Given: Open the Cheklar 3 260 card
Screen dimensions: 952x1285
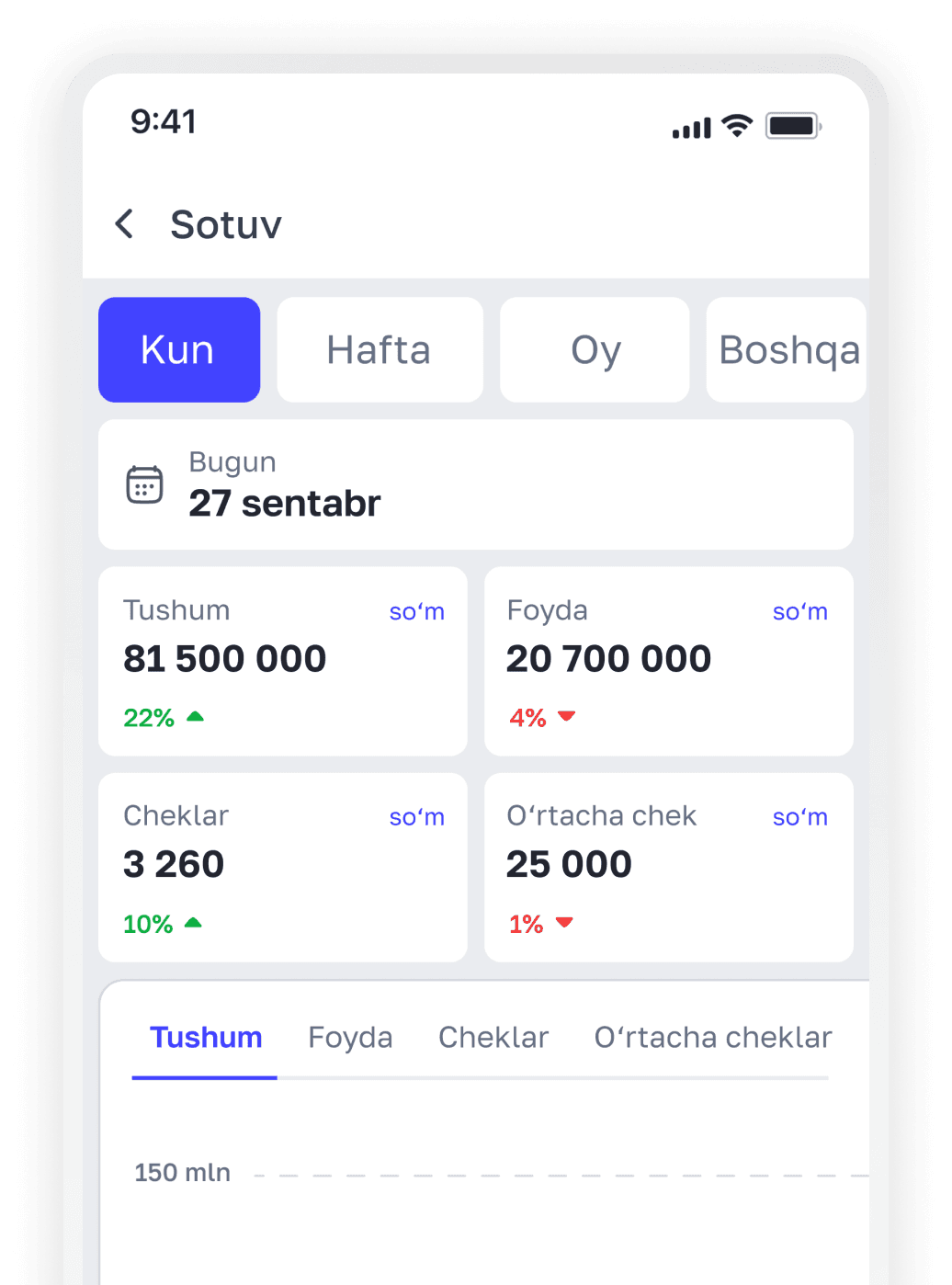Looking at the screenshot, I should point(282,868).
